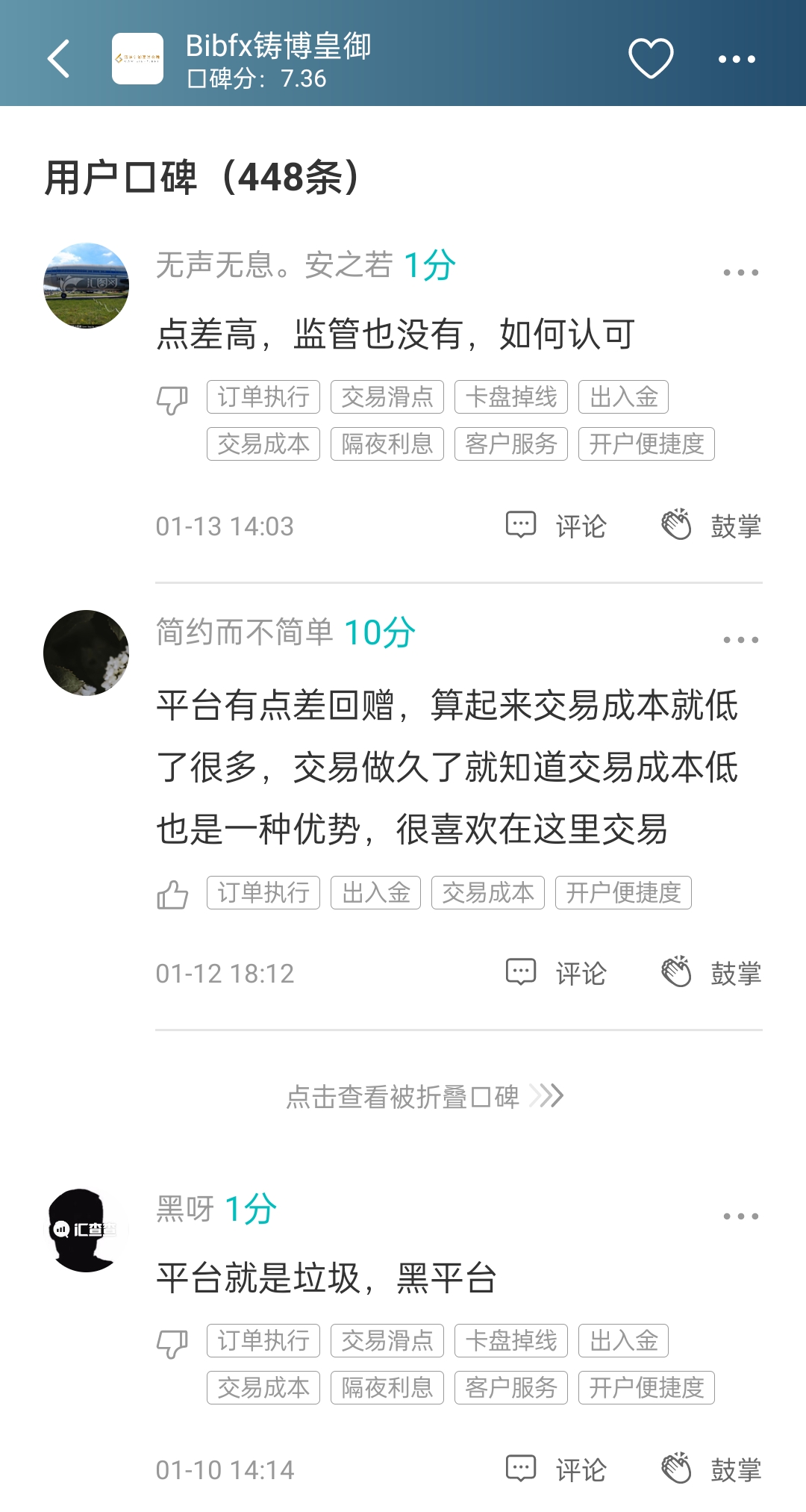
Task: Comment on the 01-13 14:03 review
Action: (x=557, y=526)
